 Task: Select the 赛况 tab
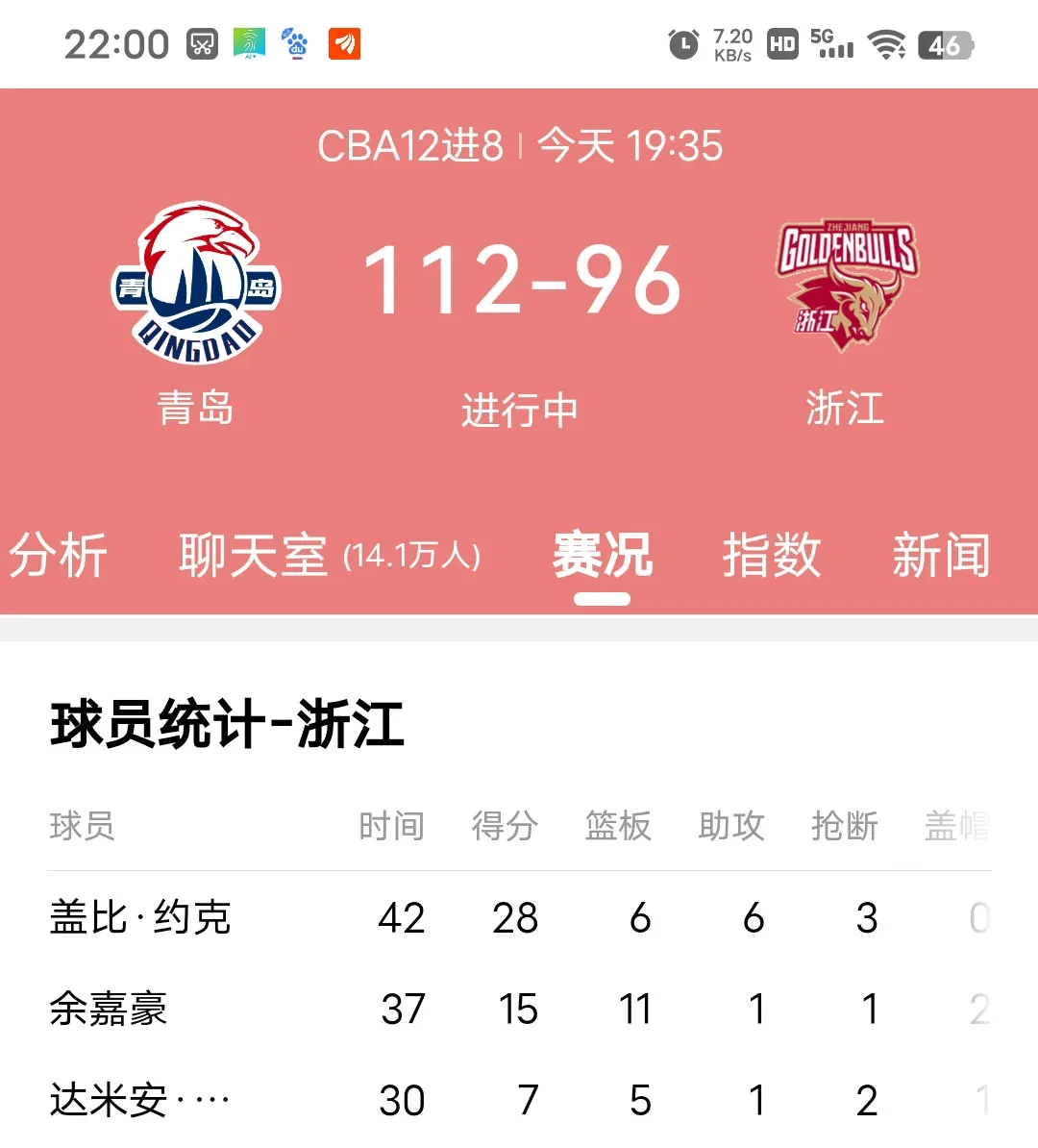(603, 555)
